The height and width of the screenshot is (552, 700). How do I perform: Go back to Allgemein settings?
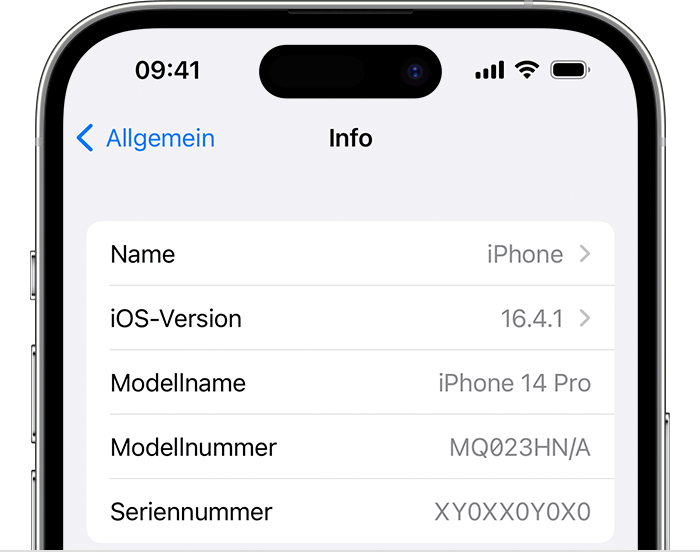click(x=146, y=138)
